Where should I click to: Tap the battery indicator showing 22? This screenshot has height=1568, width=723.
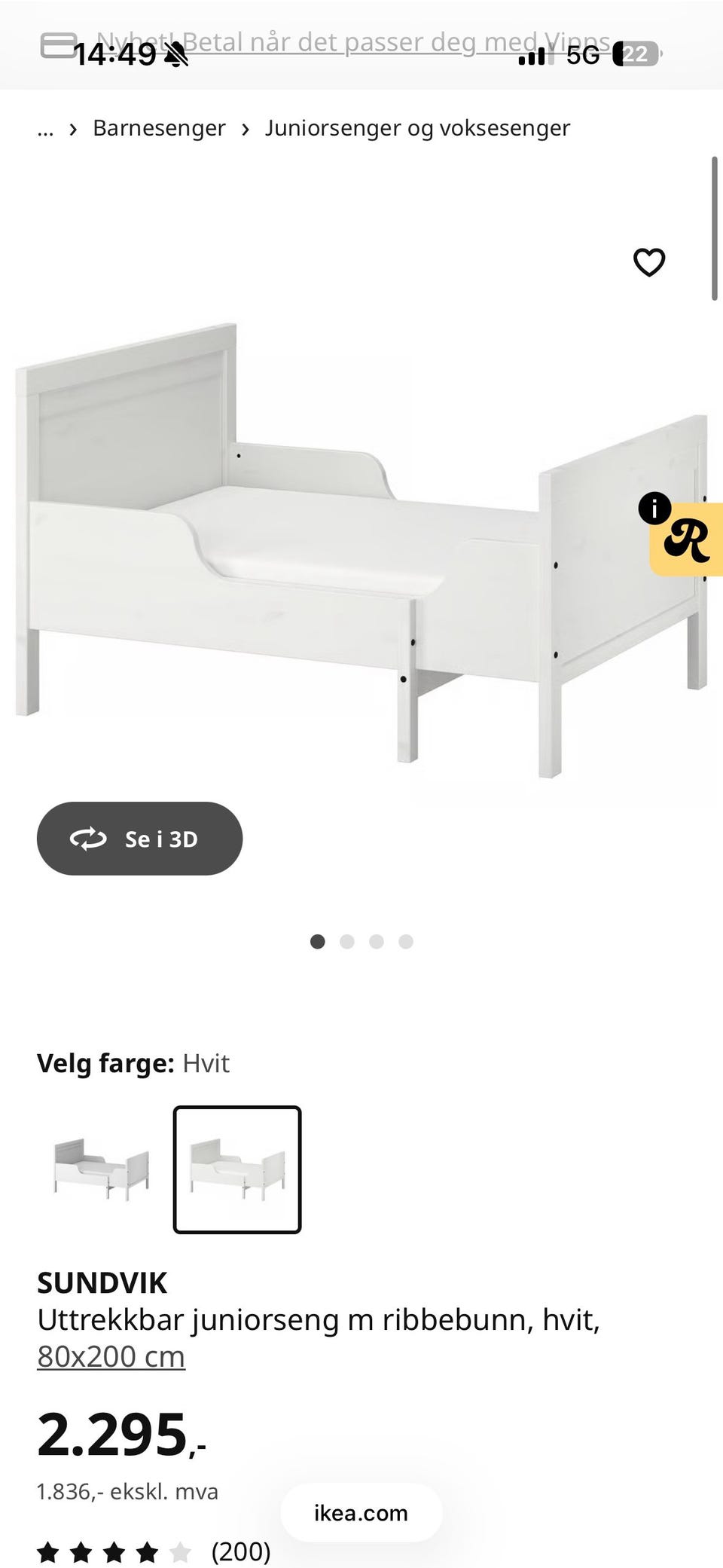point(636,53)
